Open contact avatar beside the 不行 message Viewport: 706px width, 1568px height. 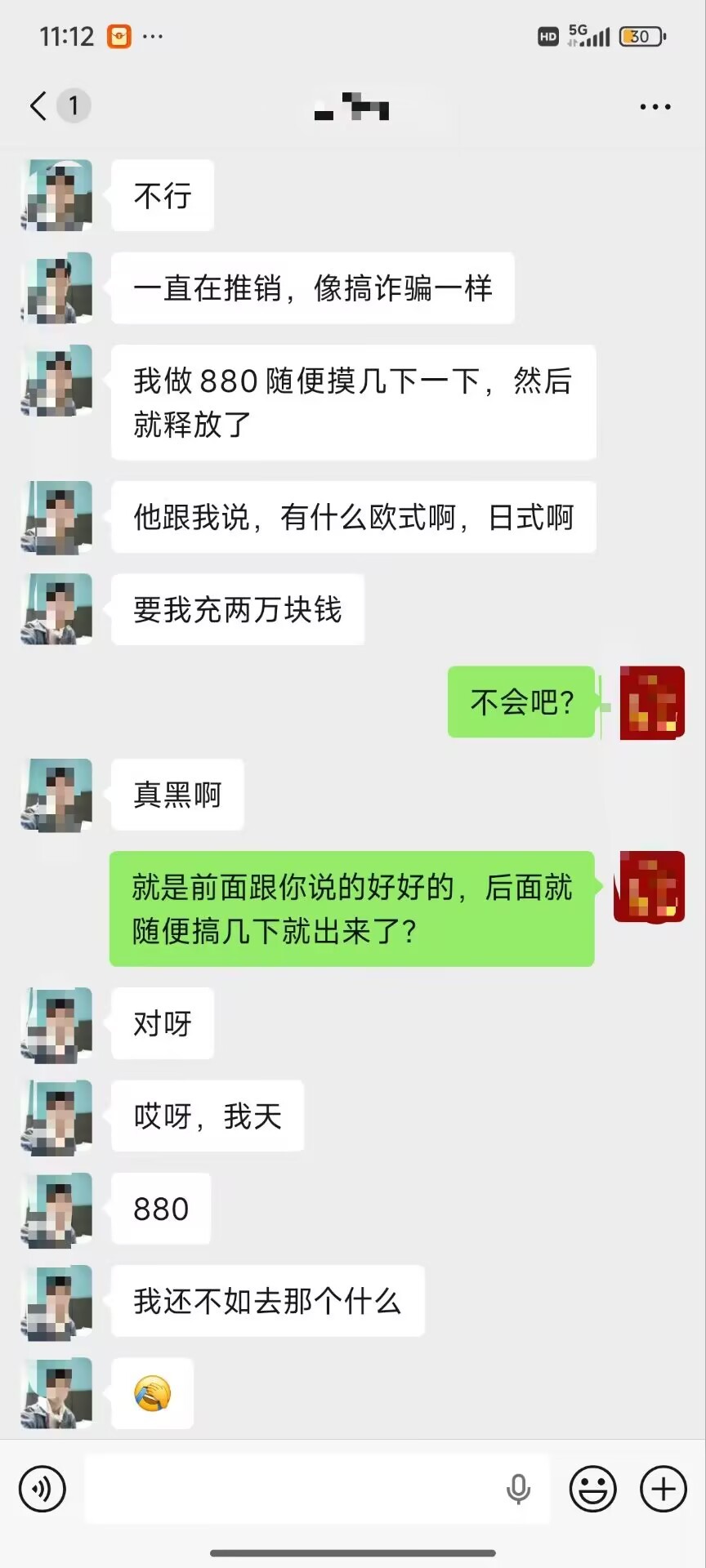tap(57, 196)
